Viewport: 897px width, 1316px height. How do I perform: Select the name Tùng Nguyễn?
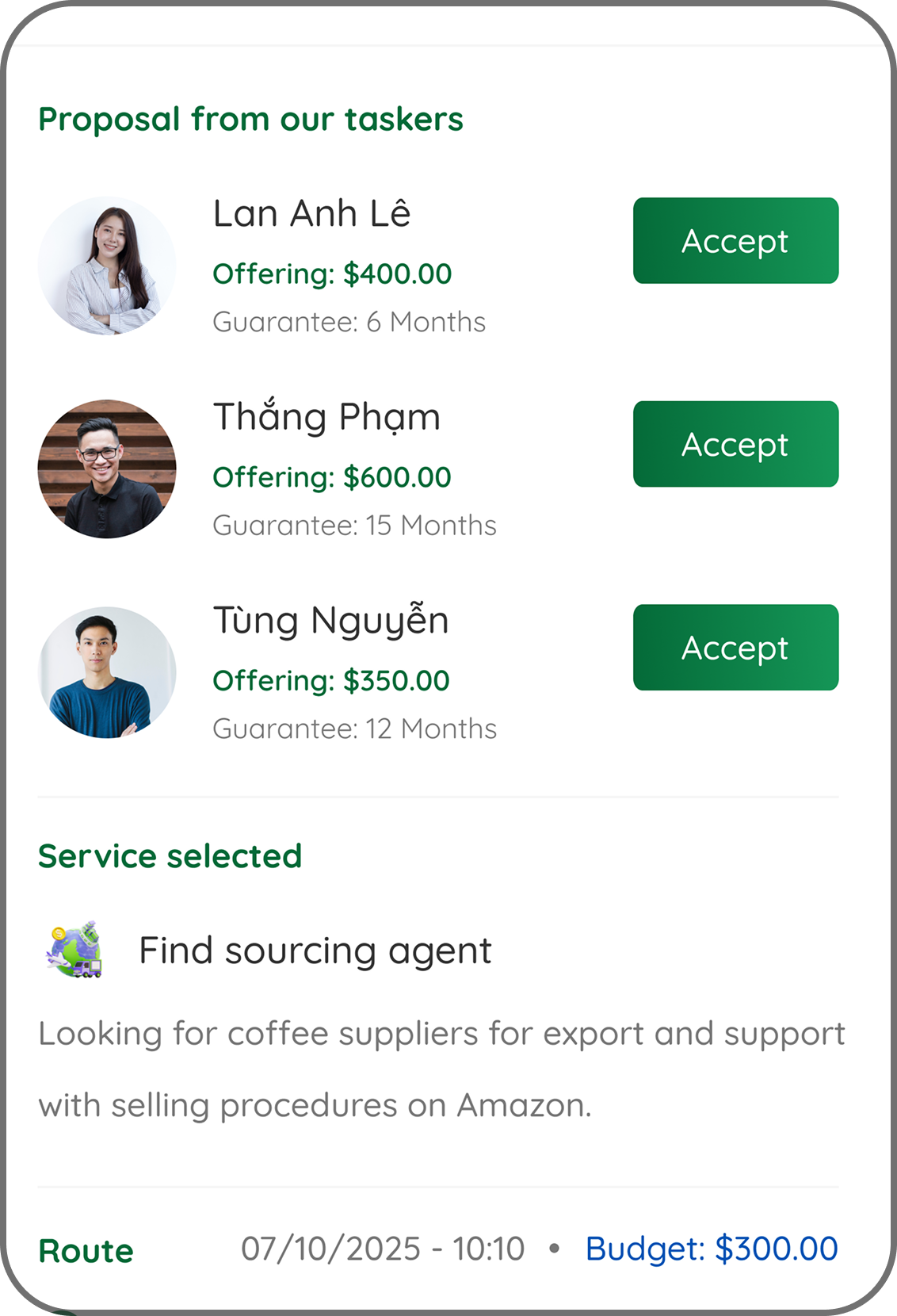click(331, 620)
